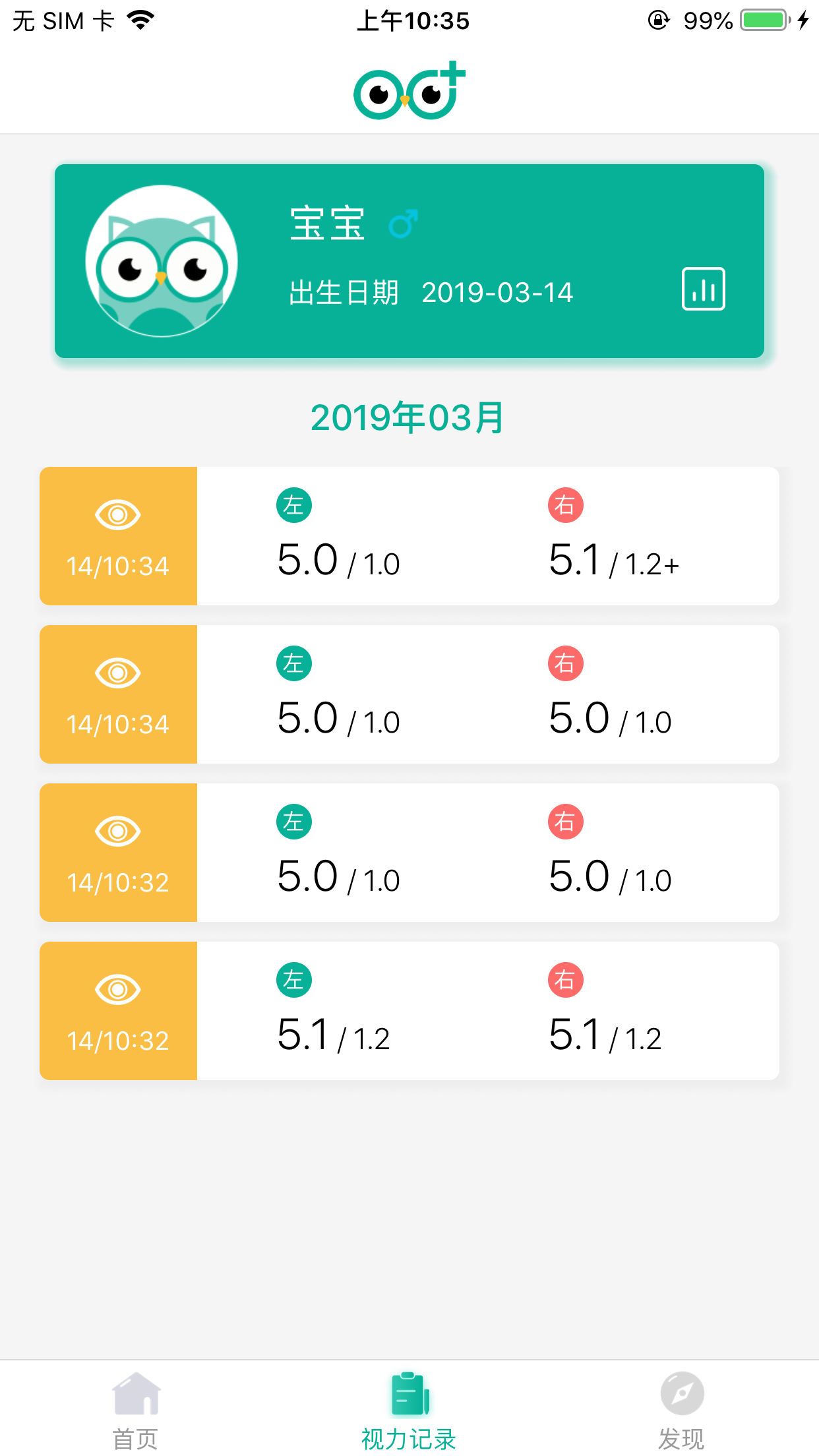Viewport: 819px width, 1456px height.
Task: Open the statistics chart icon on profile card
Action: [703, 290]
